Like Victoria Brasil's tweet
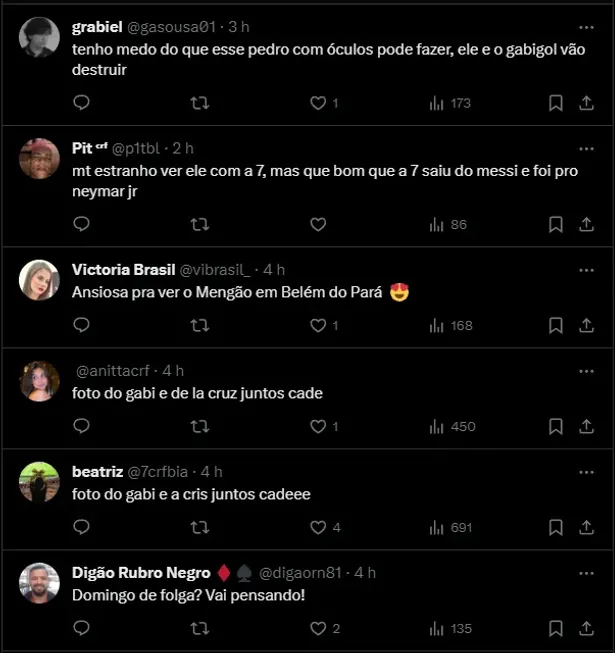Screen dimensions: 615x653 318,325
